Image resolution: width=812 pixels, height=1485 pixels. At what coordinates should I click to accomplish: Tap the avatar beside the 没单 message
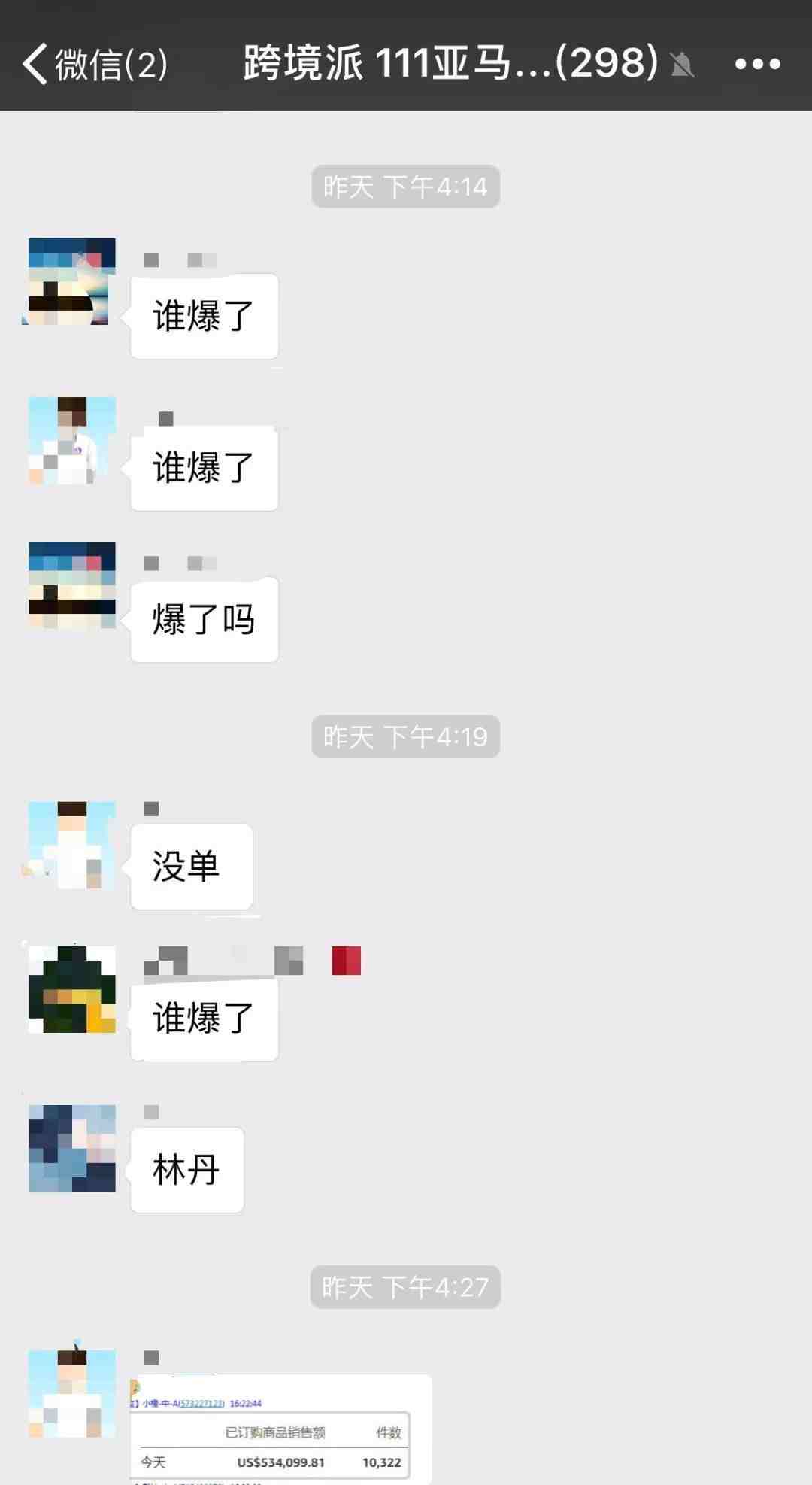72,845
